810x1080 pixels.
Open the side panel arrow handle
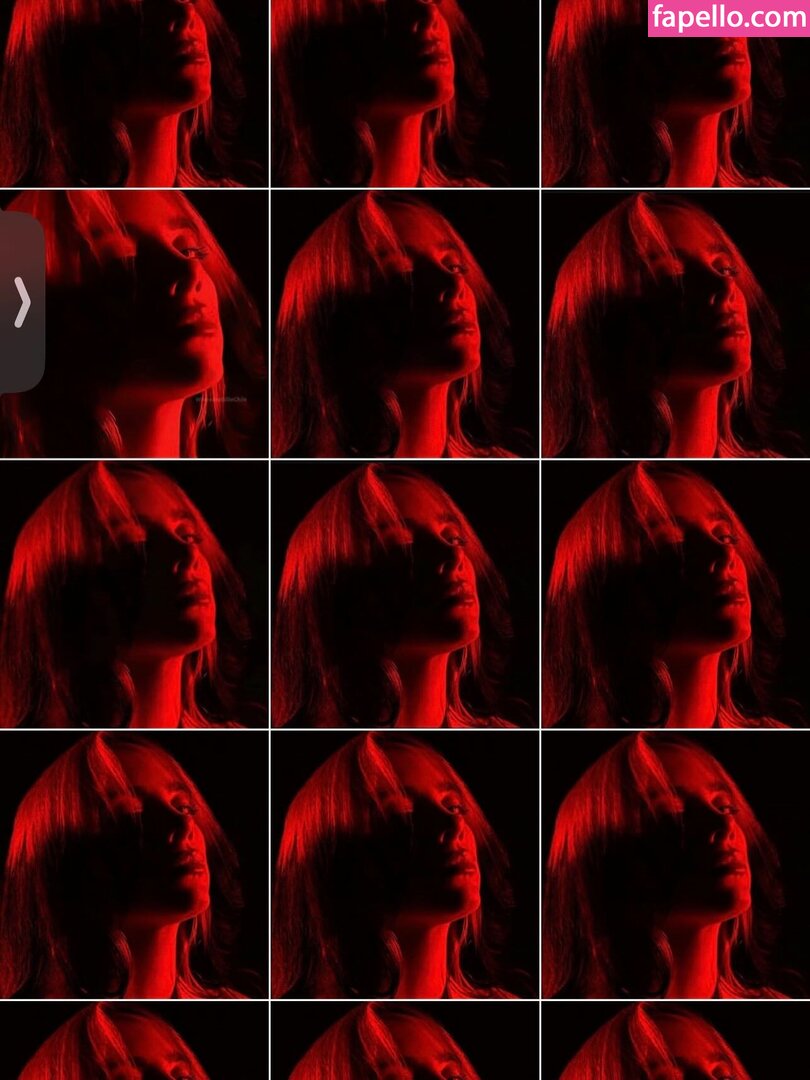point(22,303)
